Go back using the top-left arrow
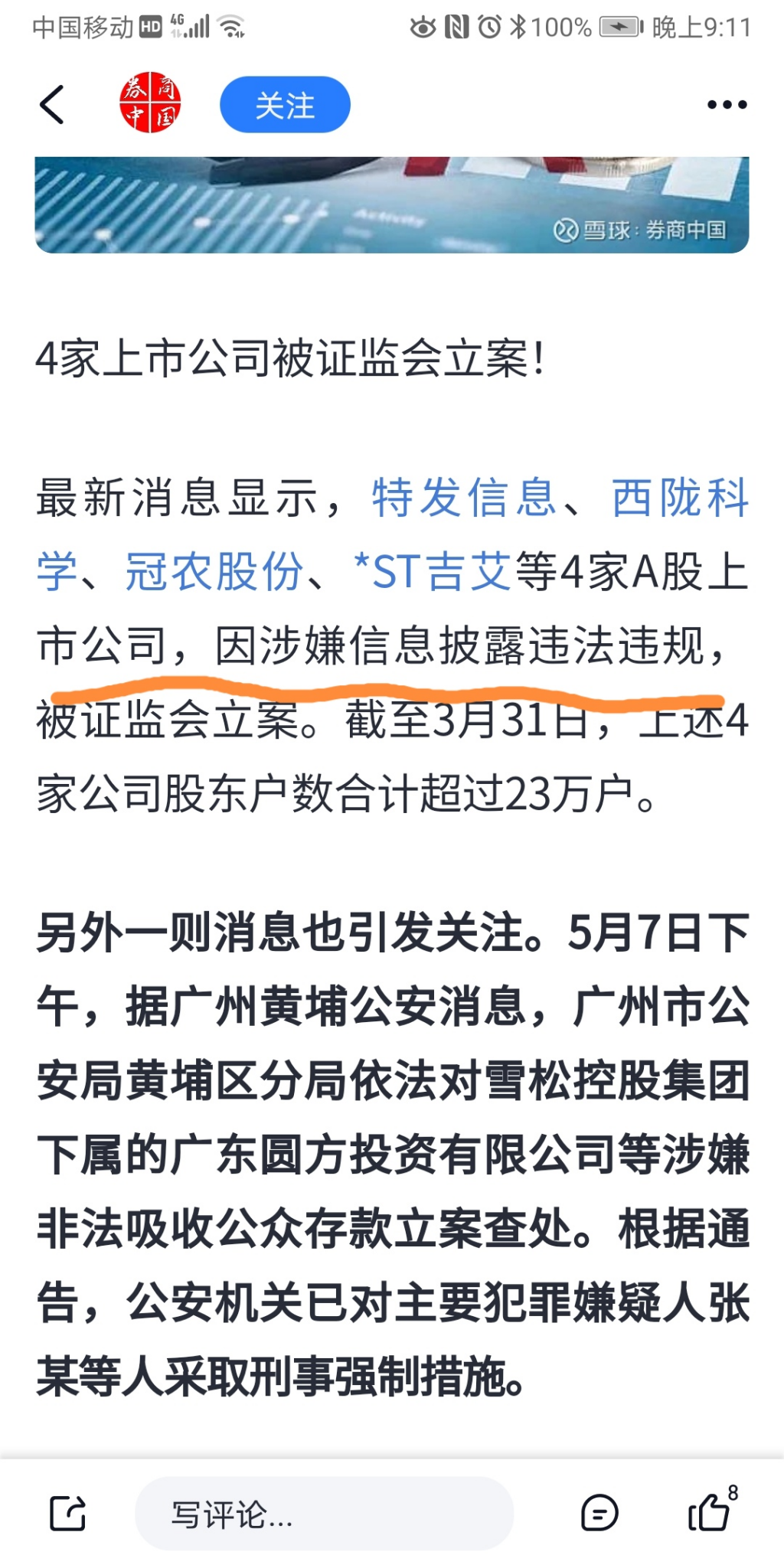This screenshot has height=1568, width=784. click(52, 104)
